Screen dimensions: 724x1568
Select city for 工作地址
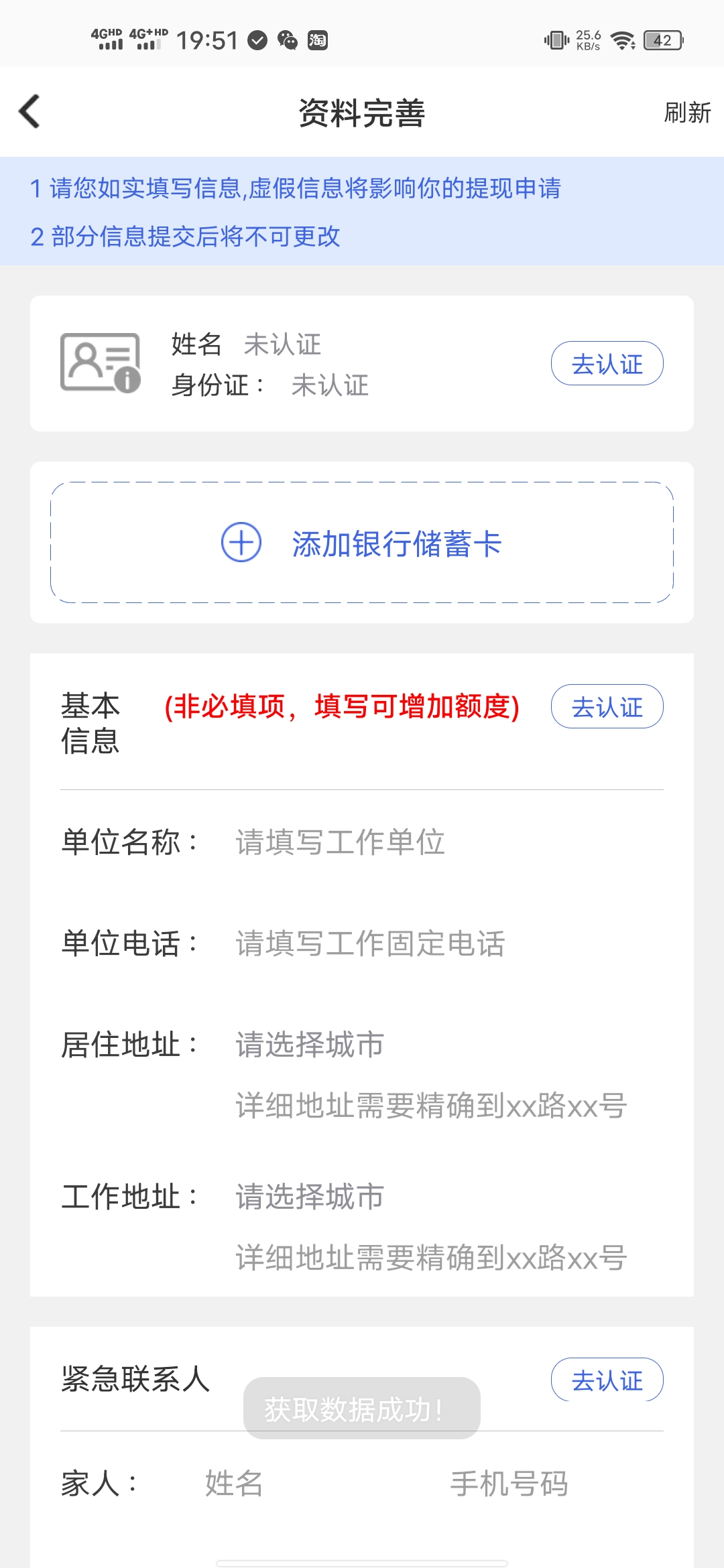point(429,1197)
